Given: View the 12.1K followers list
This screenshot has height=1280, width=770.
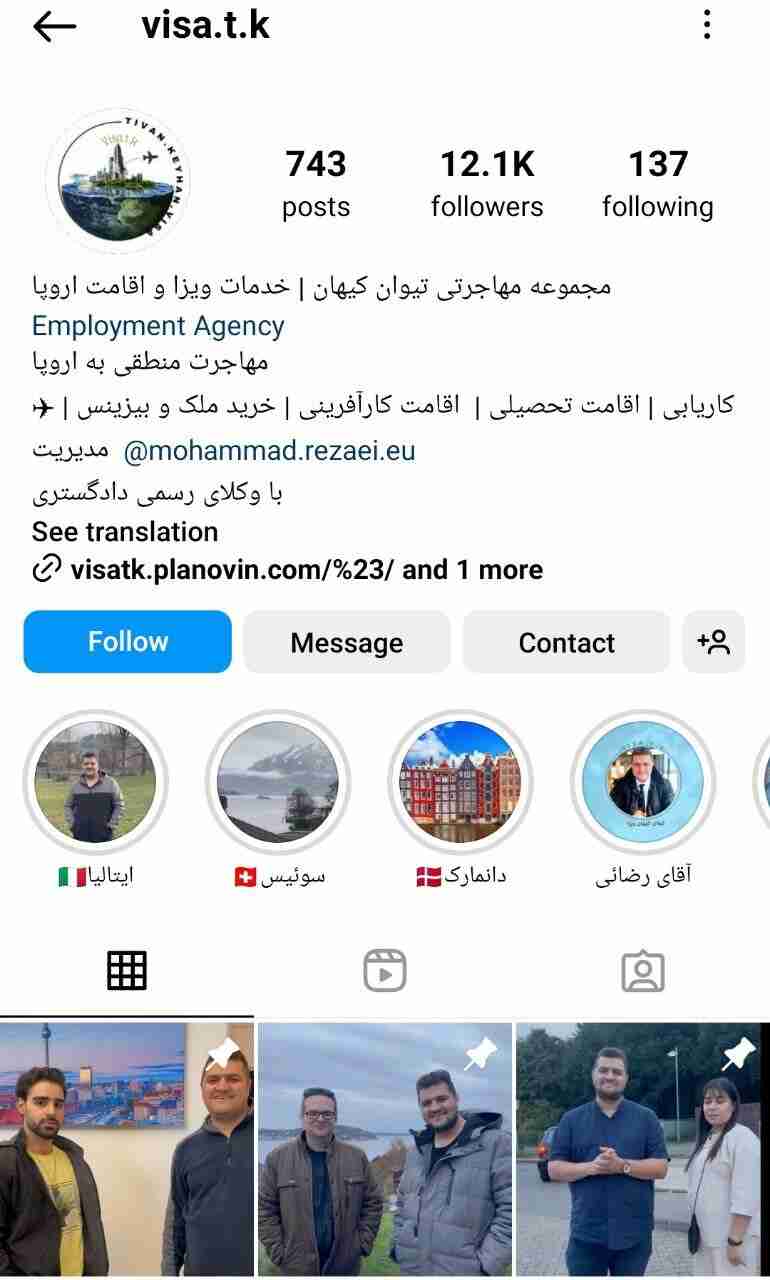Looking at the screenshot, I should pos(487,183).
